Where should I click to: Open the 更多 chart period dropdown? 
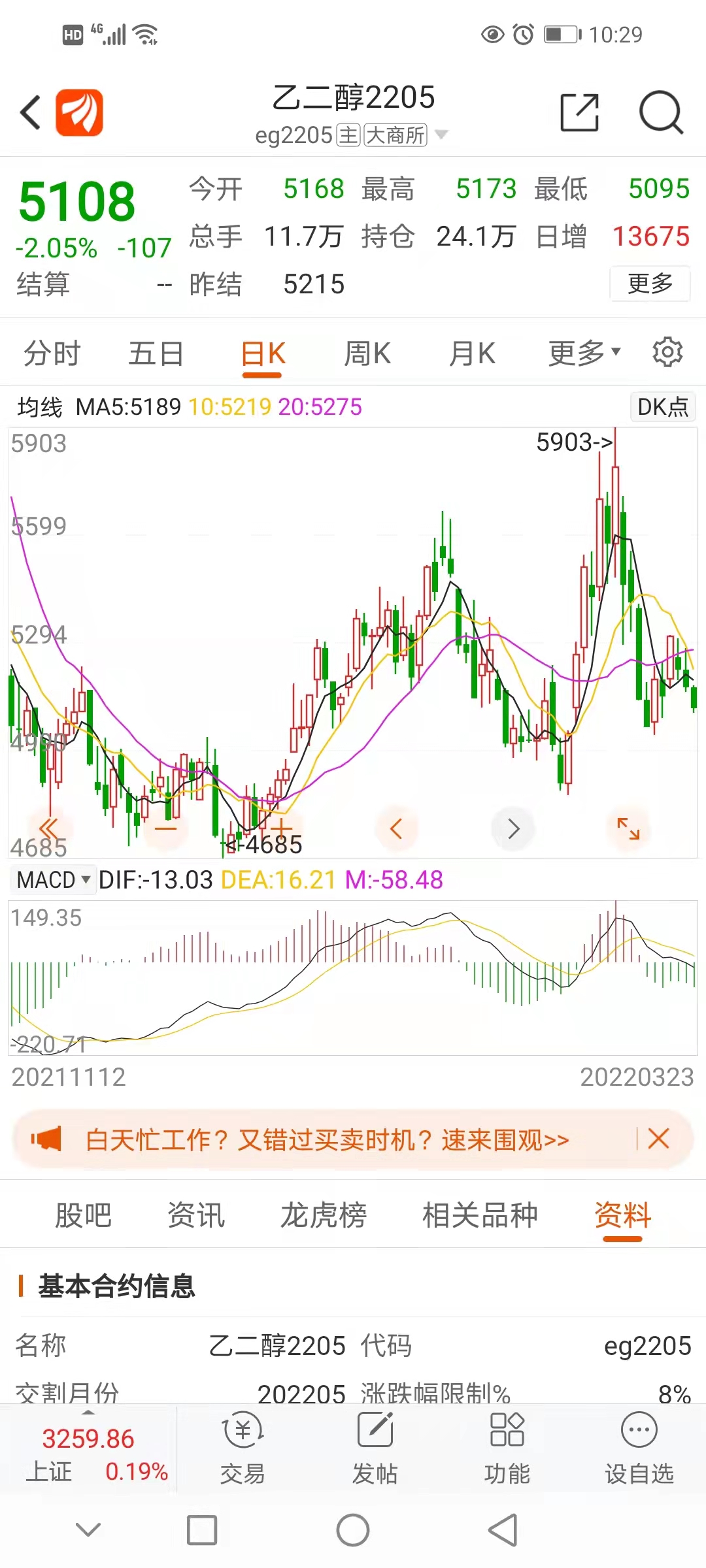click(x=584, y=353)
